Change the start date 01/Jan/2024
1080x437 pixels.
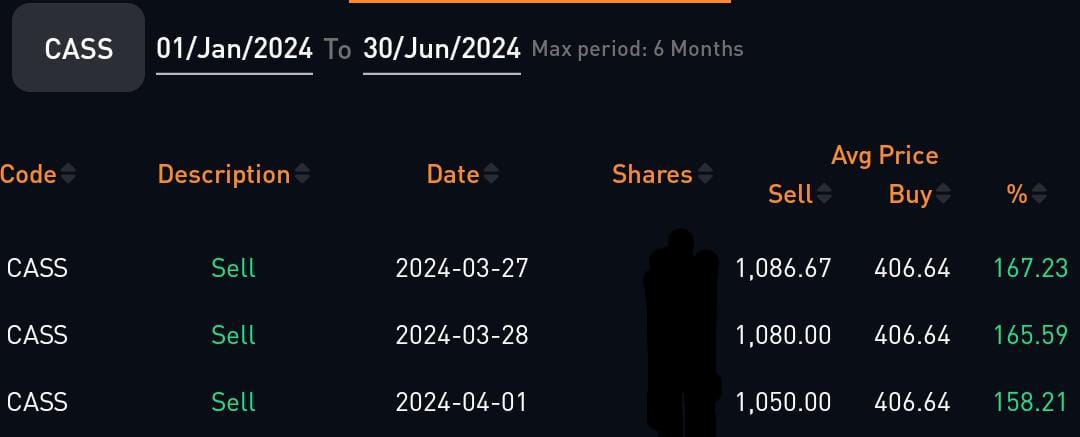coord(234,48)
